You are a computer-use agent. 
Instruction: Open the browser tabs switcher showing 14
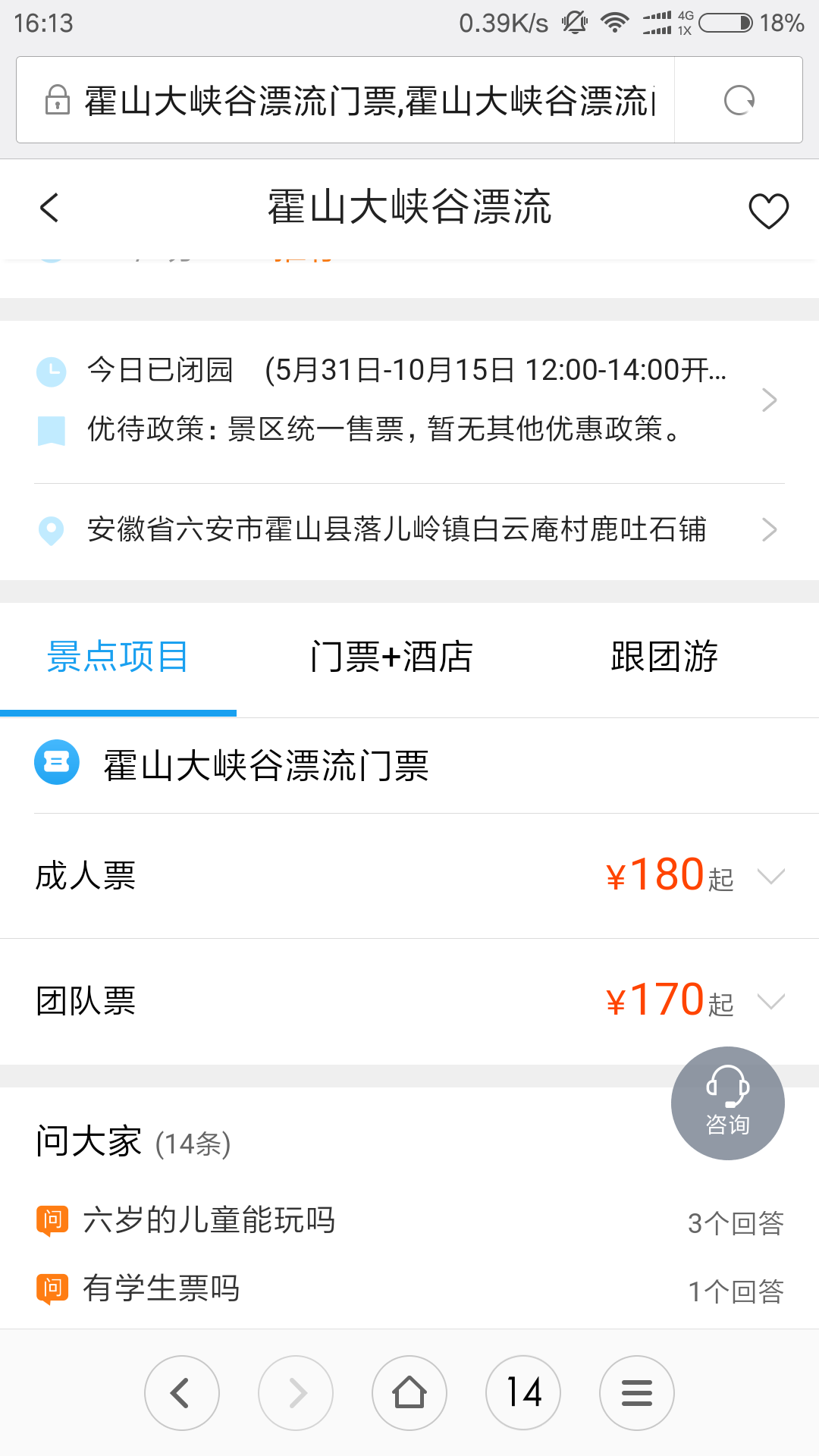523,1393
